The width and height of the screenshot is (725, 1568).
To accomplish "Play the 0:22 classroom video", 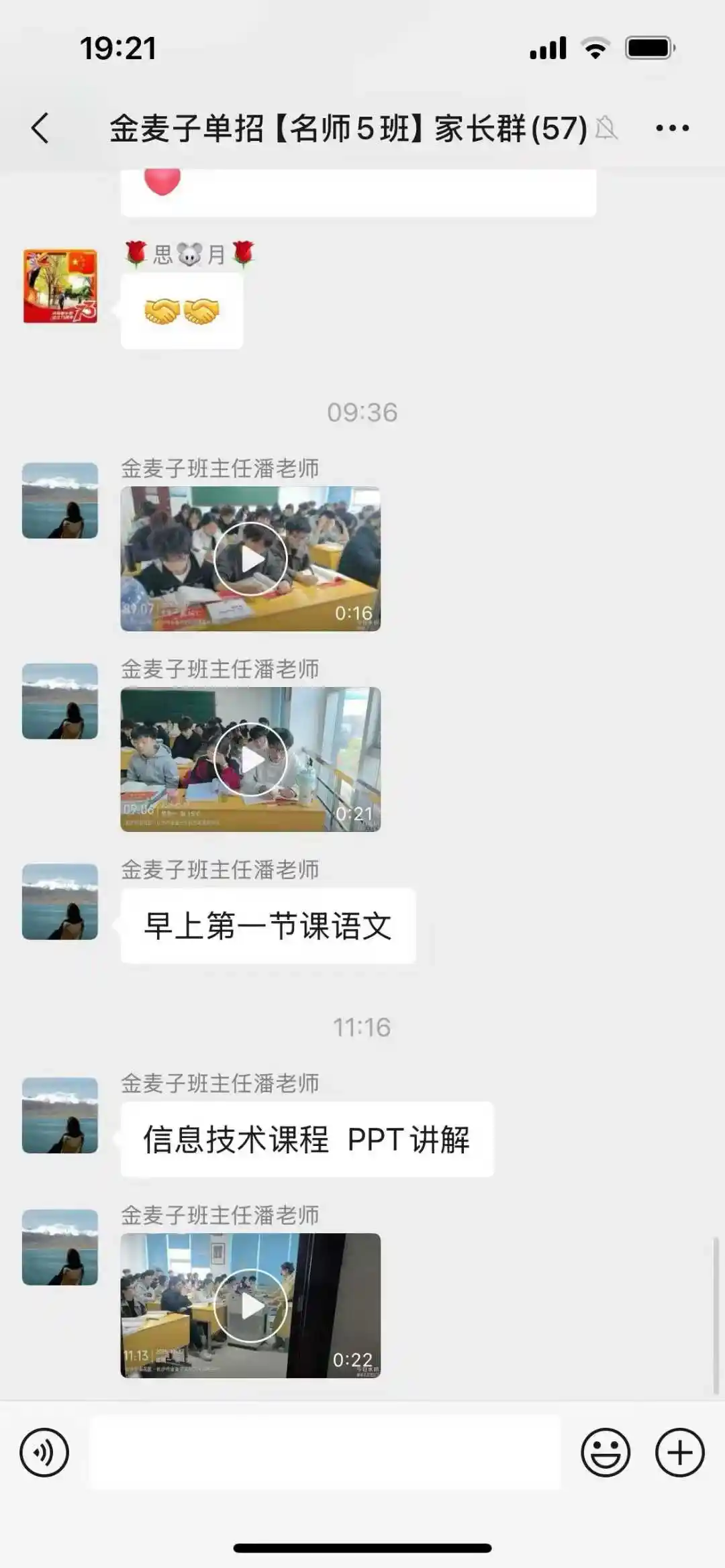I will click(250, 1306).
